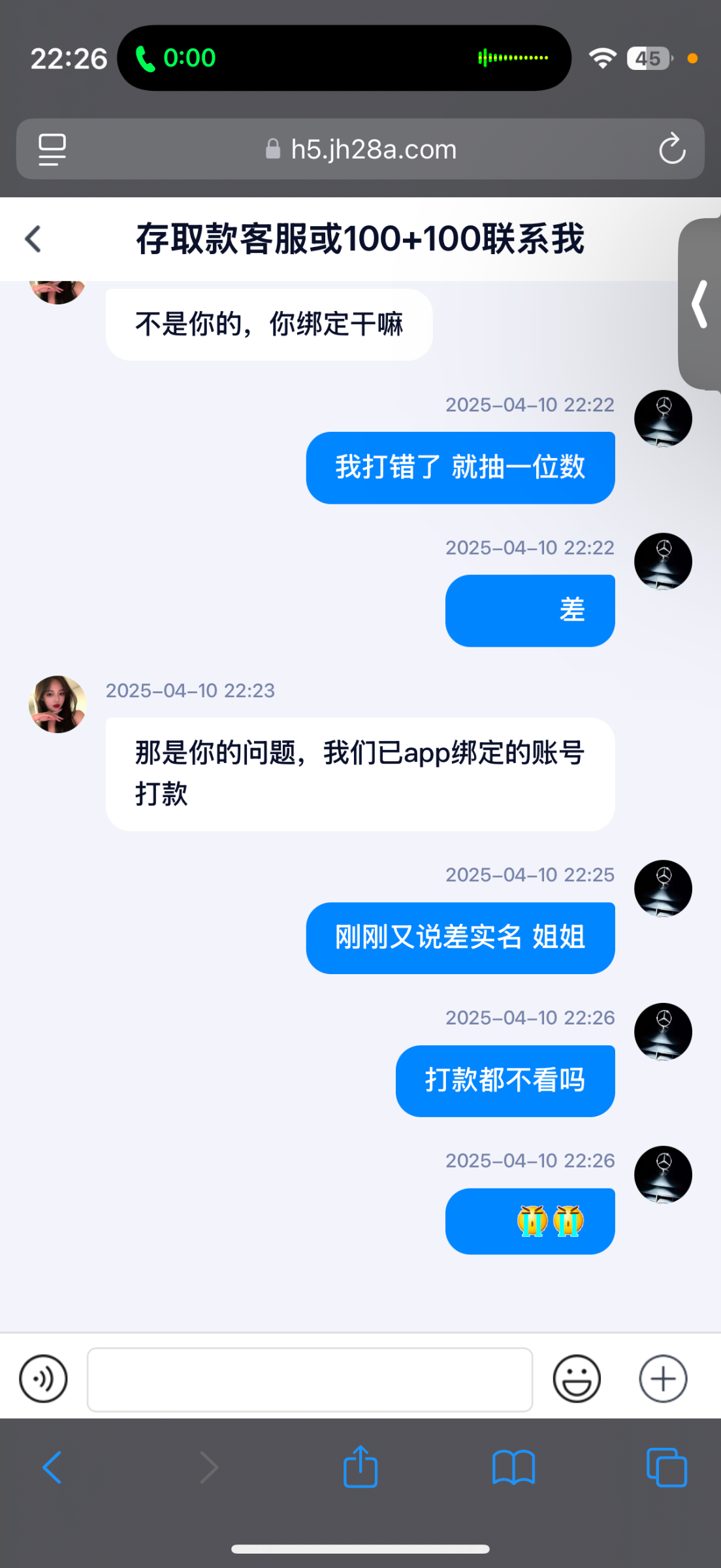Image resolution: width=721 pixels, height=1568 pixels.
Task: Switch to voice message input
Action: tap(43, 1379)
